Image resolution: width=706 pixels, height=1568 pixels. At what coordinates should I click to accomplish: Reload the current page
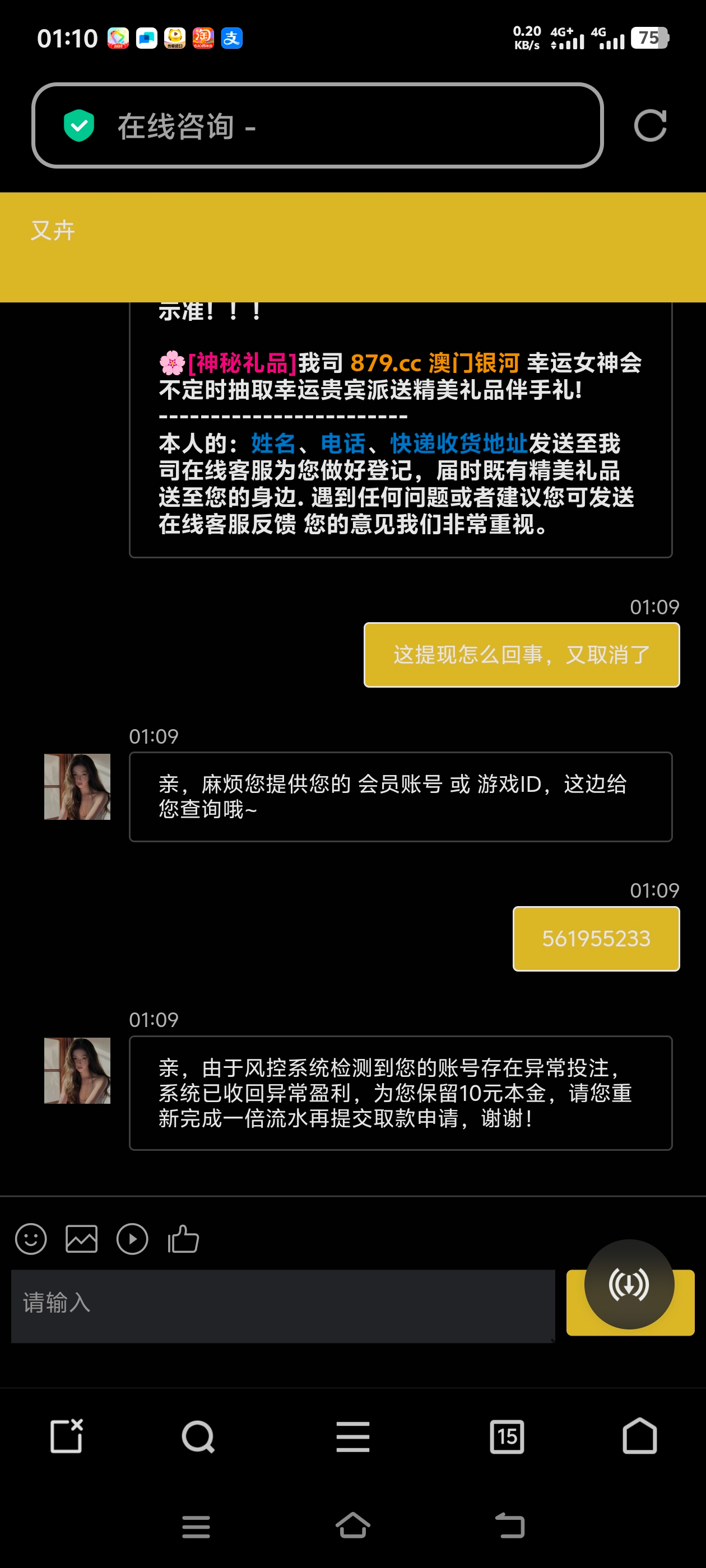(x=650, y=126)
